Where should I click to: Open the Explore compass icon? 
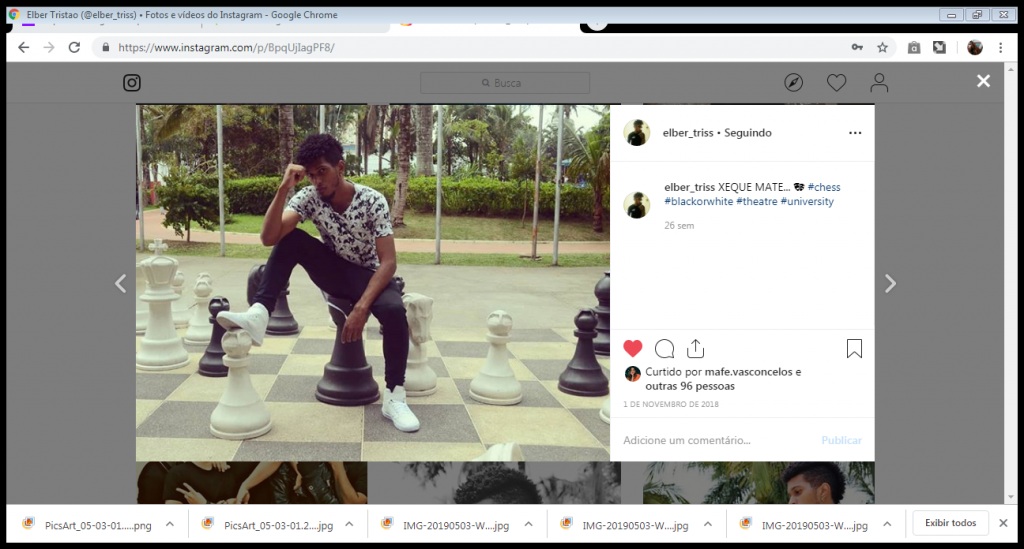pyautogui.click(x=793, y=83)
